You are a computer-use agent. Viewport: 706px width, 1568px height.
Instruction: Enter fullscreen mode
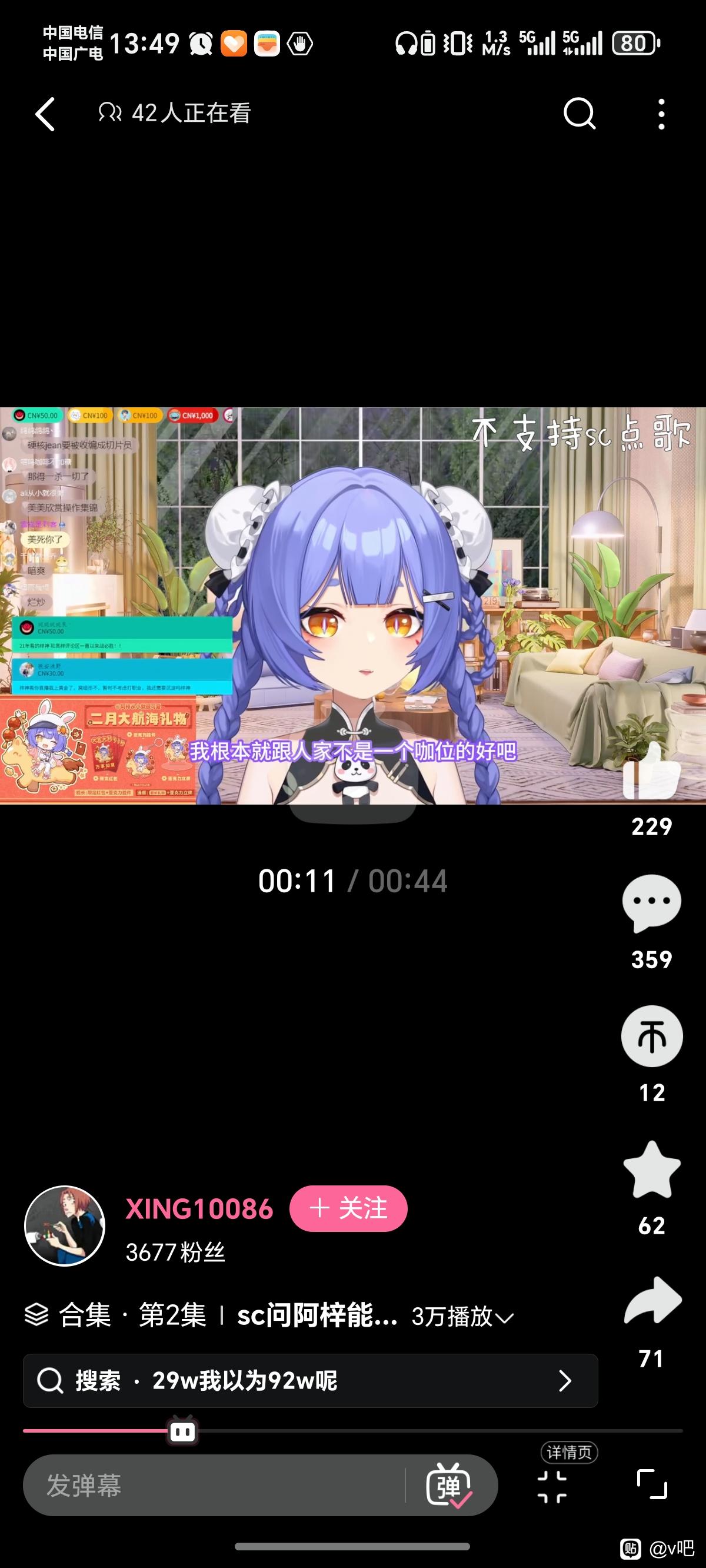pos(652,1484)
